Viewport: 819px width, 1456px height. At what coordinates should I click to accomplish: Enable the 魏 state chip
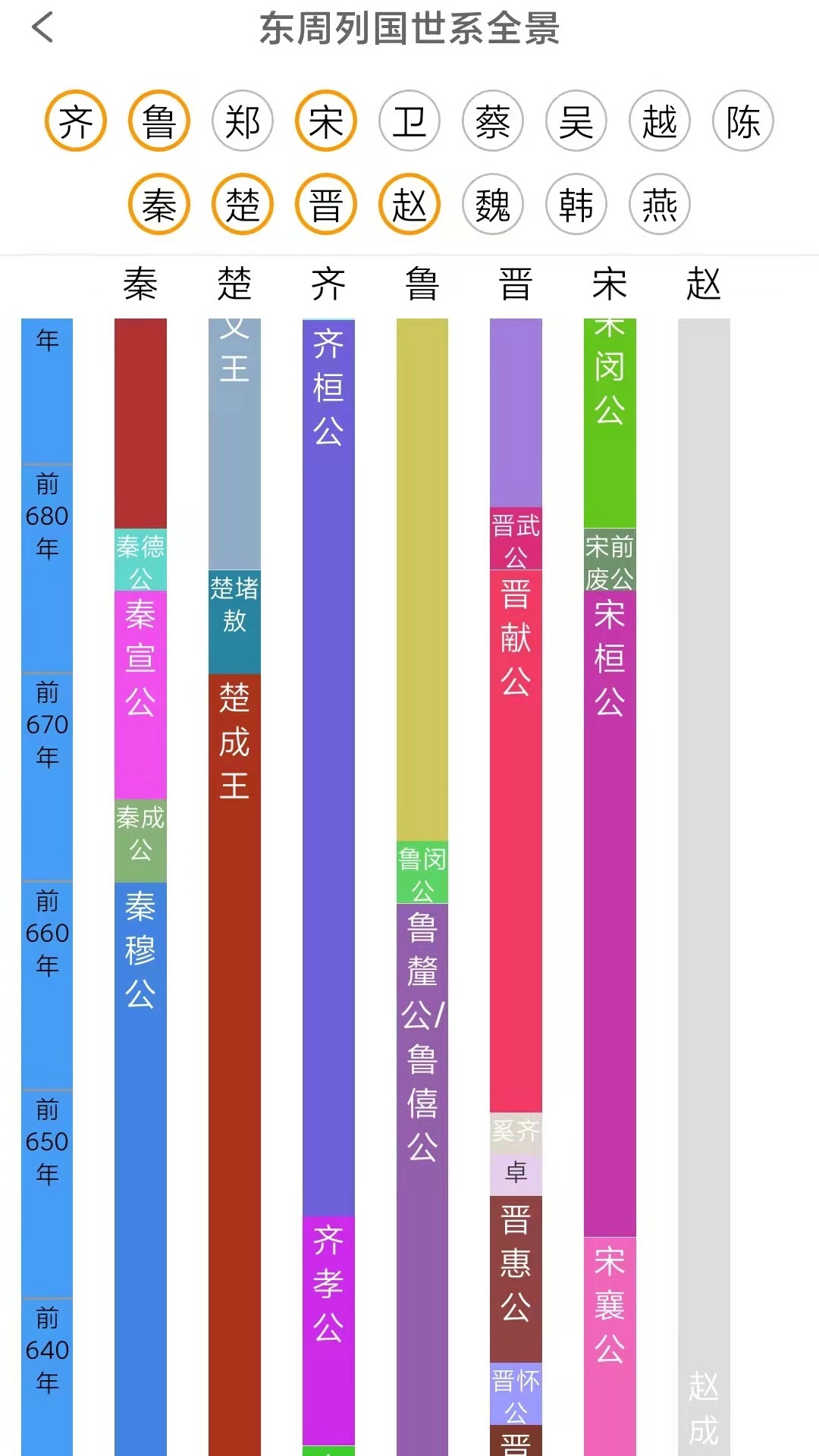coord(493,205)
